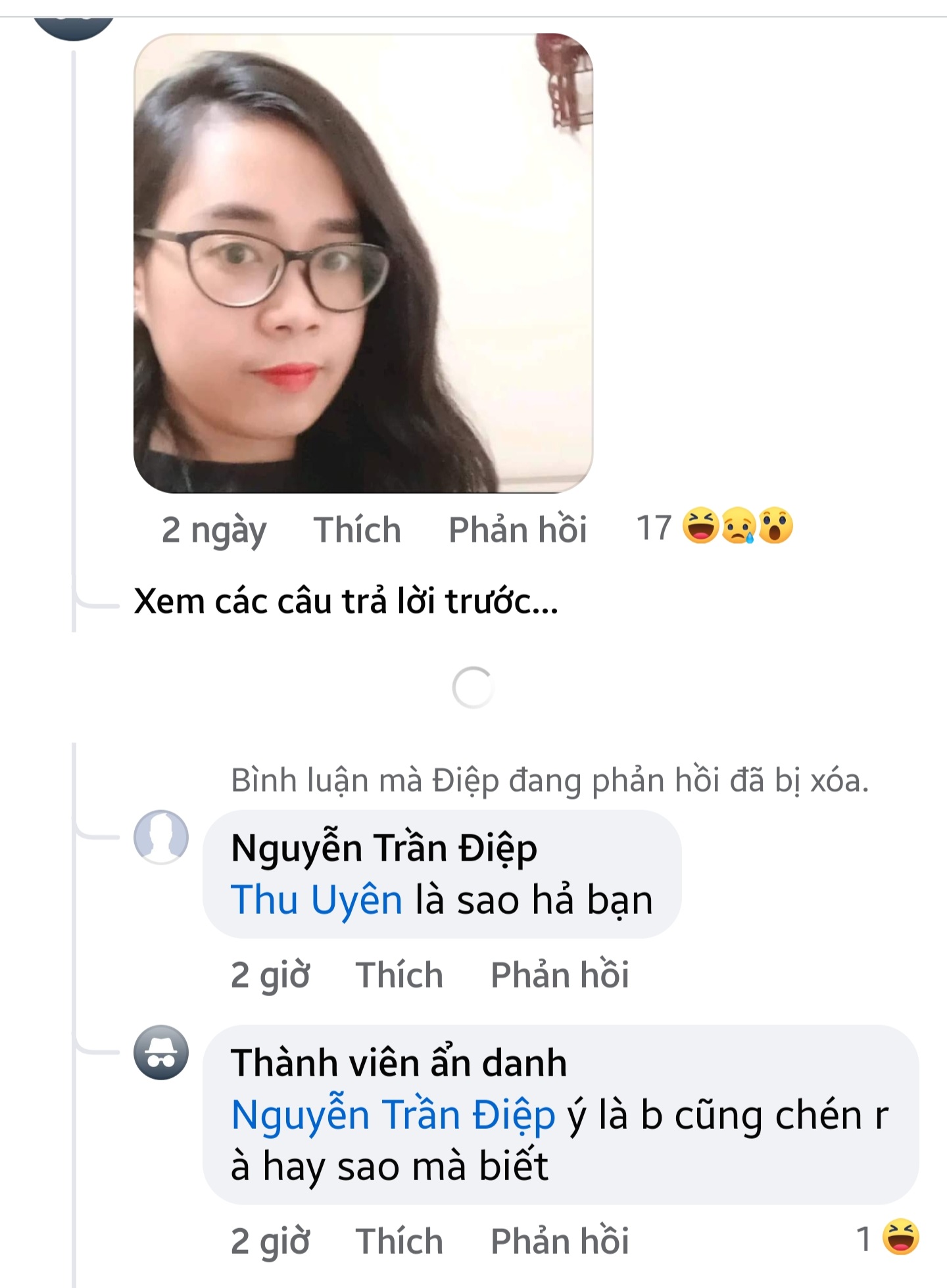Image resolution: width=947 pixels, height=1288 pixels.
Task: Like the photo comment posted 2 ngày ago
Action: coord(356,530)
